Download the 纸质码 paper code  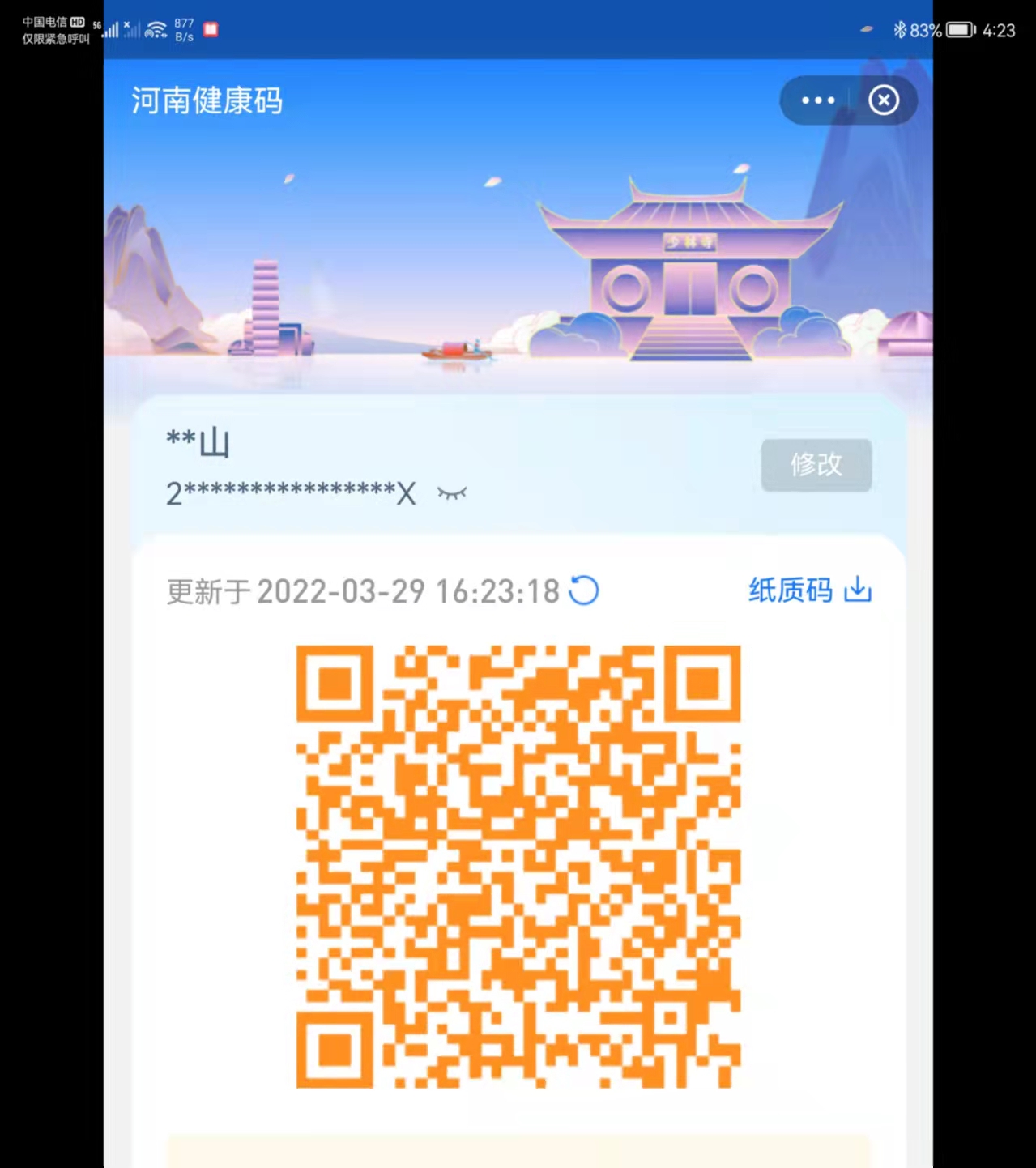click(809, 590)
